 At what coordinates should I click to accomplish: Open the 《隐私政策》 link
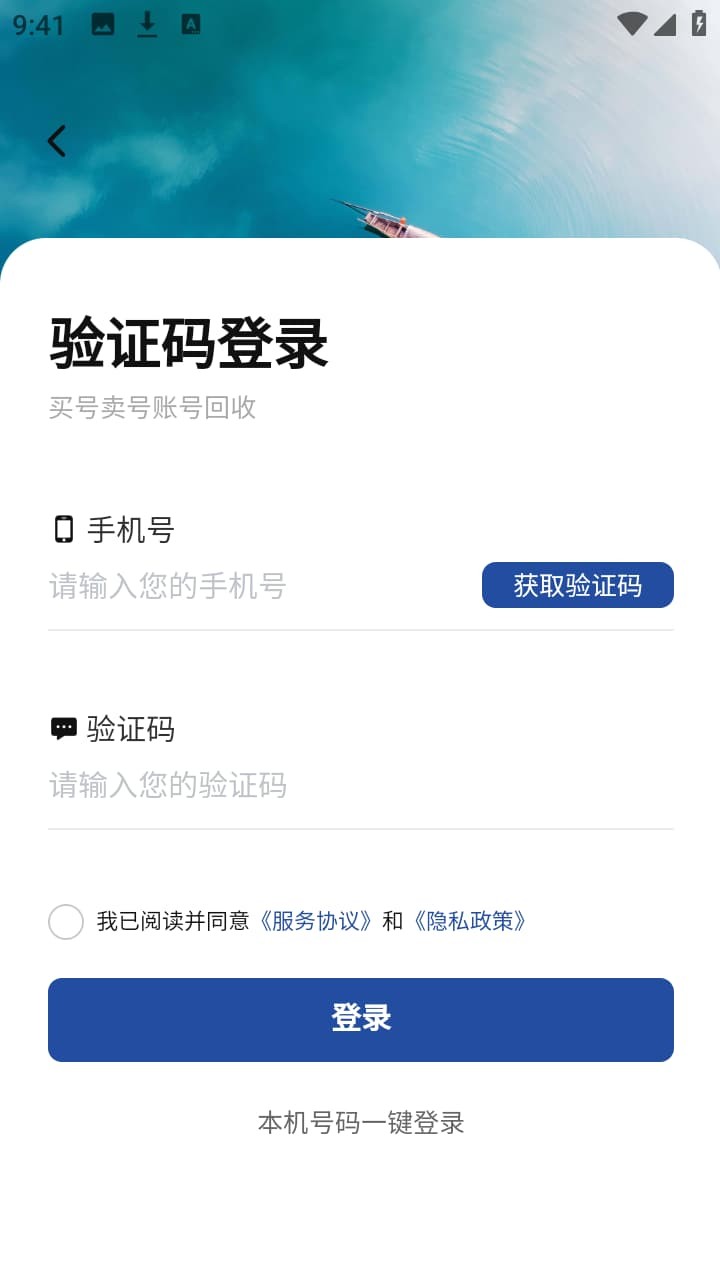pyautogui.click(x=470, y=921)
